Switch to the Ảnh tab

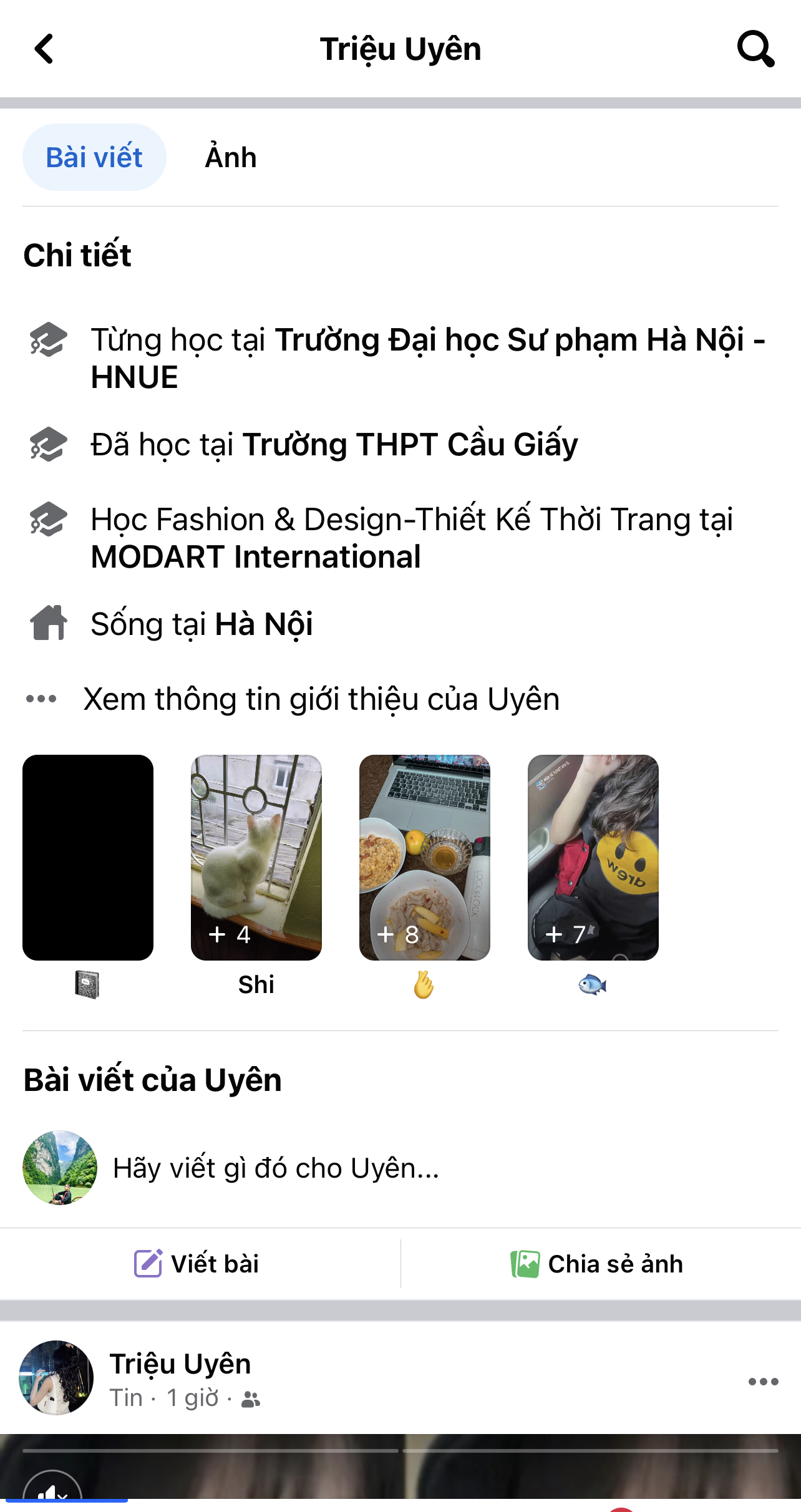(x=230, y=157)
